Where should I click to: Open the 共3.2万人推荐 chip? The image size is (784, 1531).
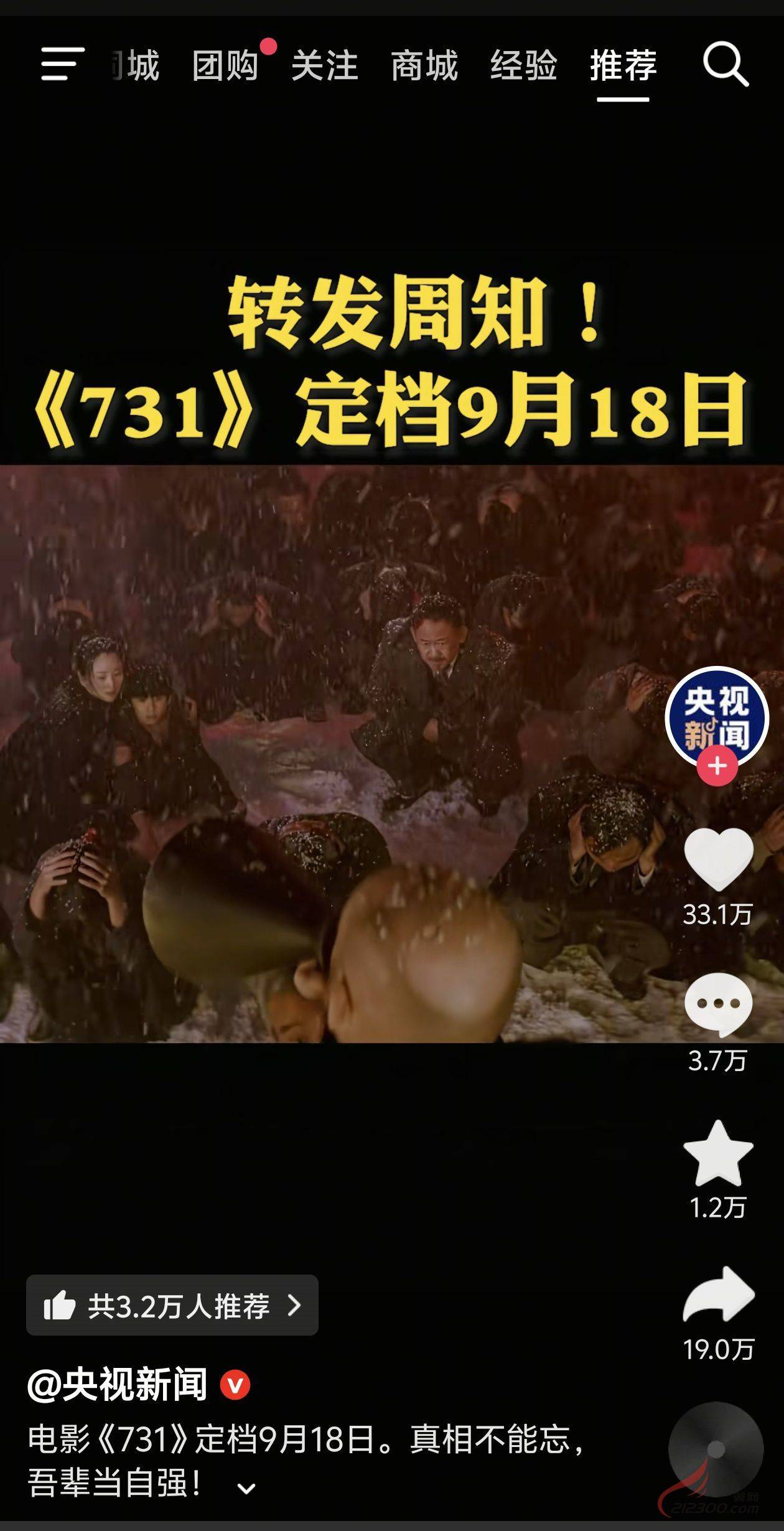[172, 1305]
